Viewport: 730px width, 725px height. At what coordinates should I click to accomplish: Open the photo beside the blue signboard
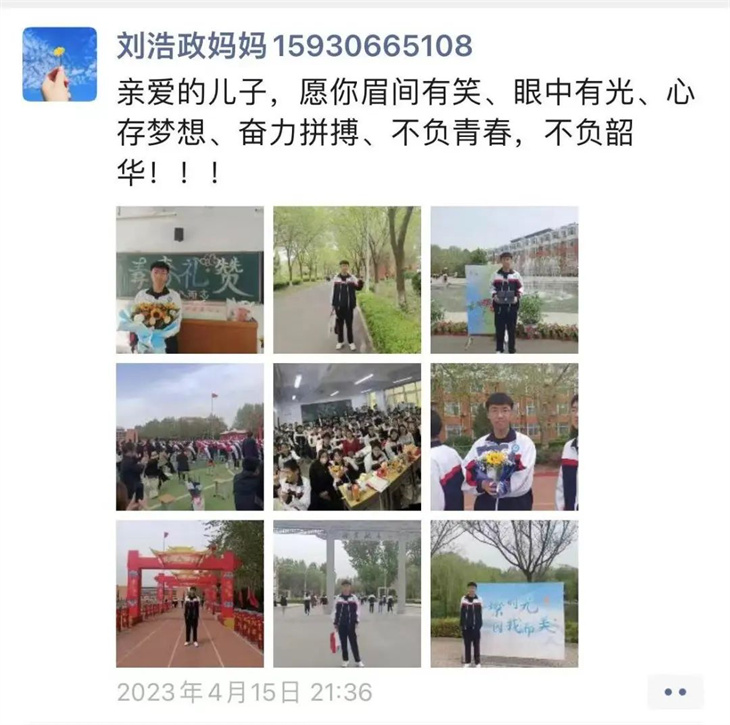(x=504, y=594)
